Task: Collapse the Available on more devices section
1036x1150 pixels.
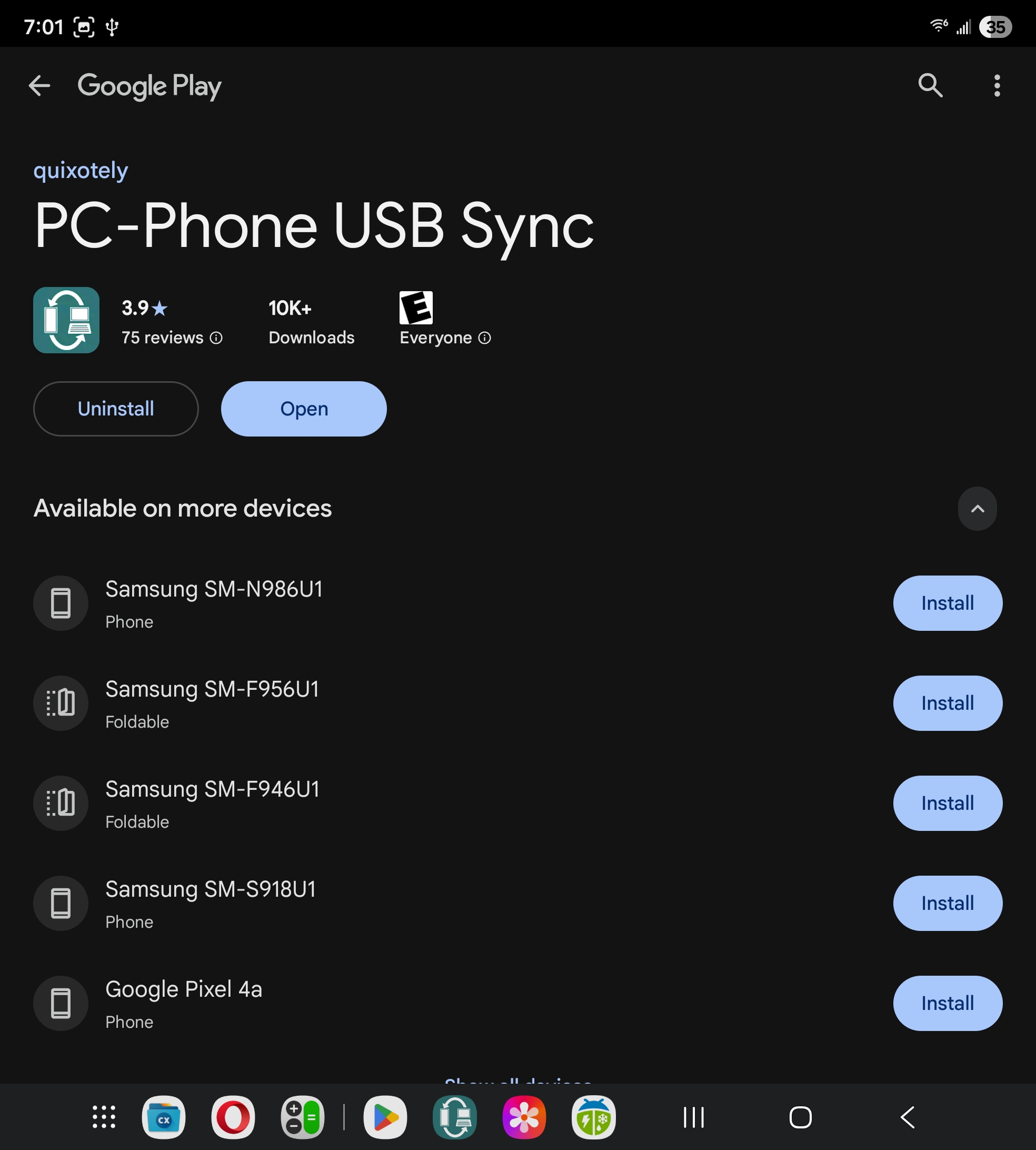Action: pos(977,509)
